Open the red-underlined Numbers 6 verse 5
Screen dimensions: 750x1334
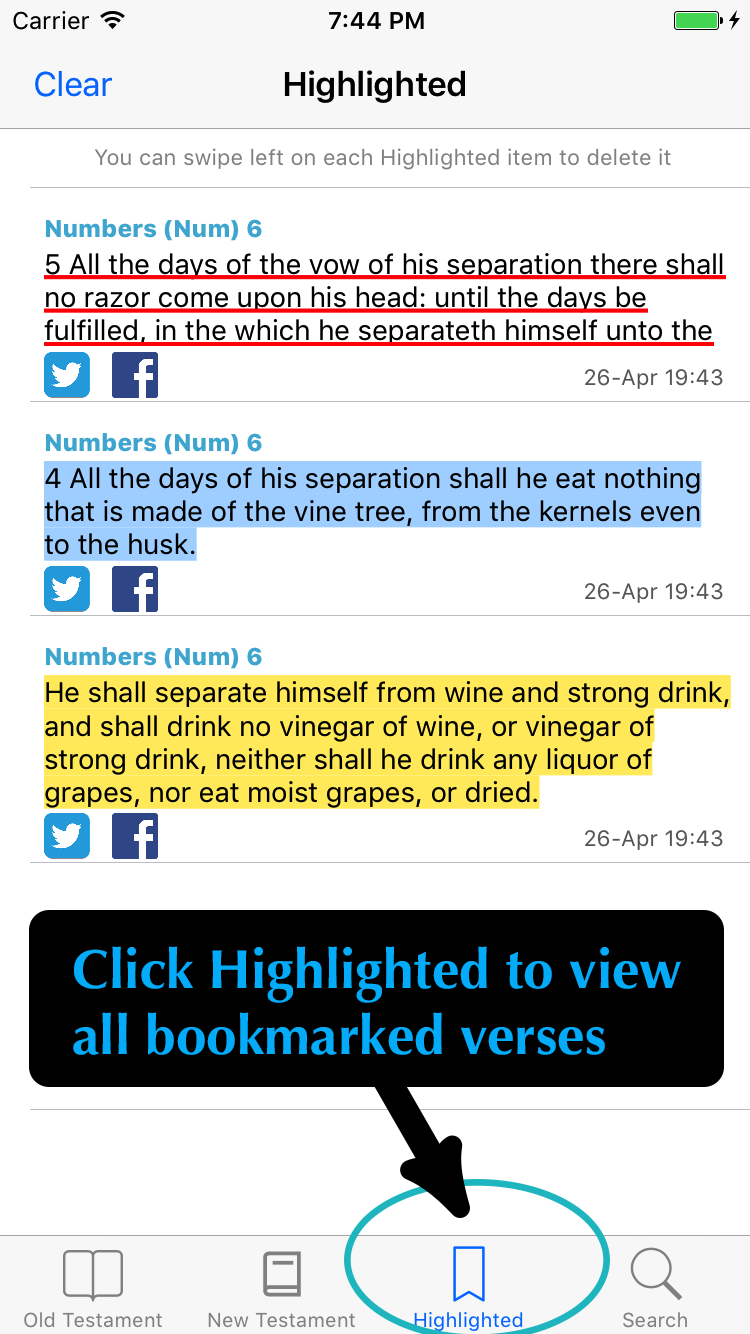(x=384, y=297)
